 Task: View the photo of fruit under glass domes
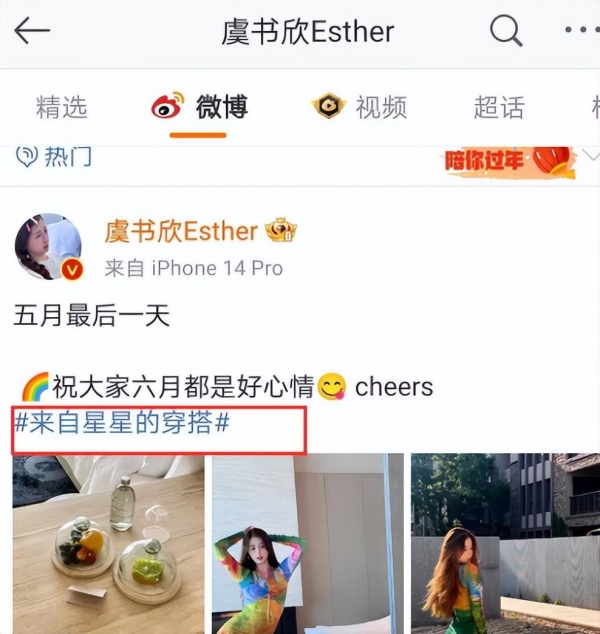108,543
